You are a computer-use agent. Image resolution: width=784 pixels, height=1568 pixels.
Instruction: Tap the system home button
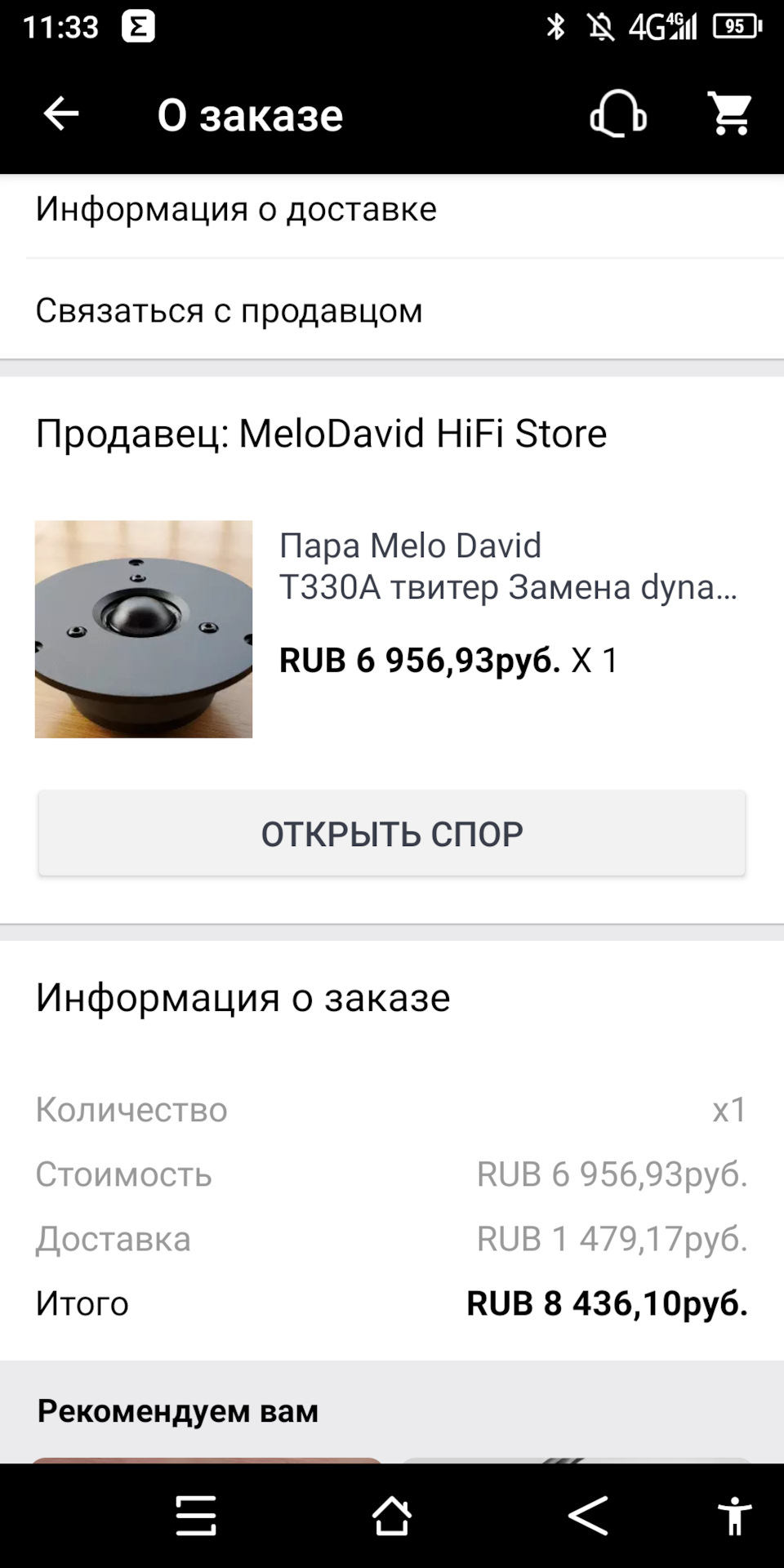click(x=392, y=1516)
